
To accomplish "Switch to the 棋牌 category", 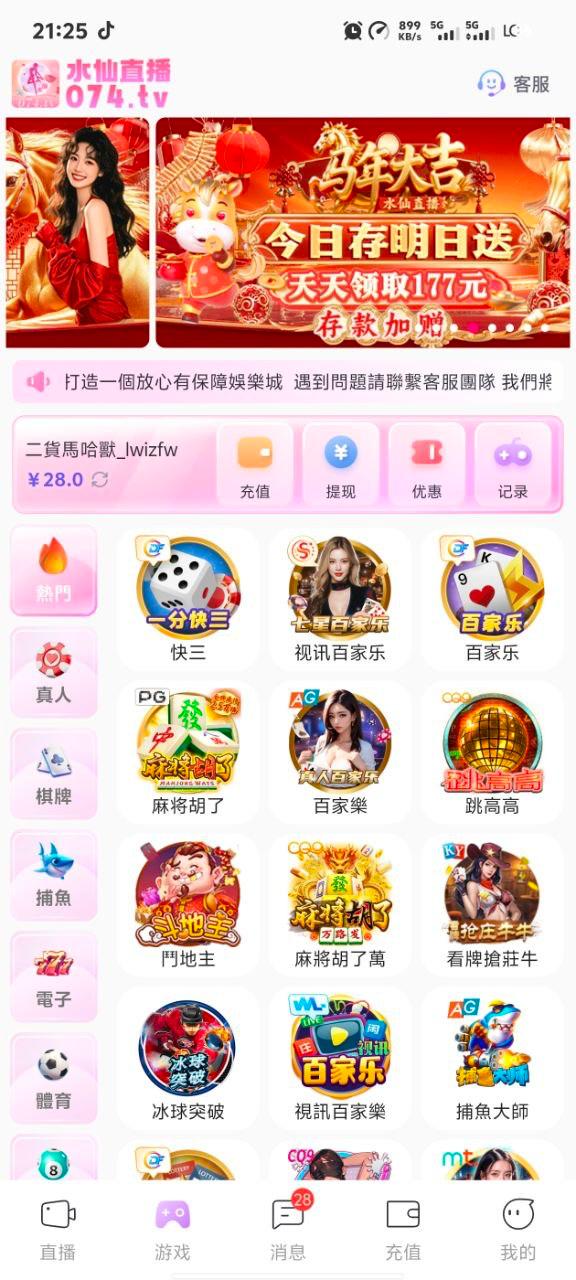I will [x=54, y=774].
